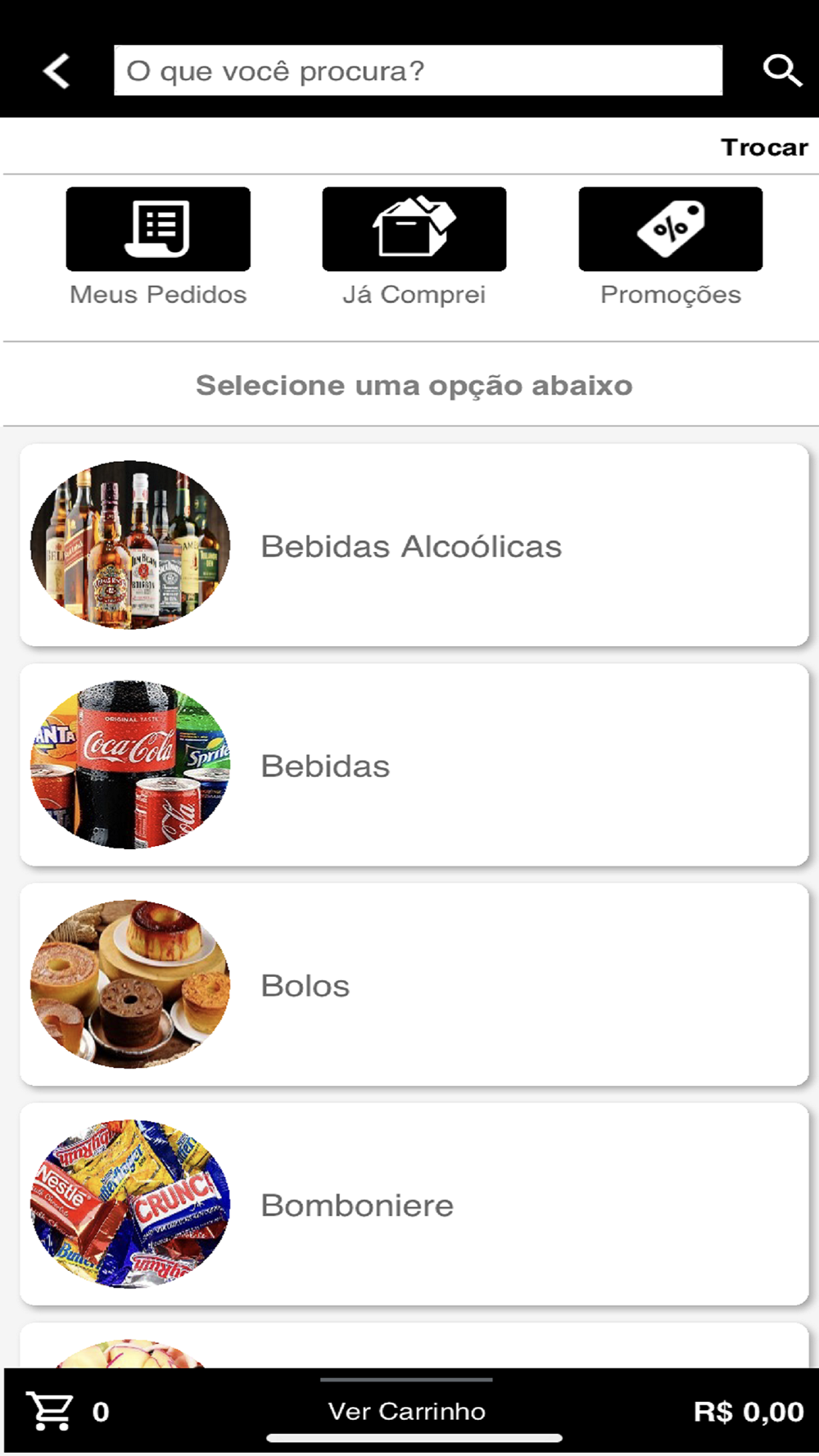The width and height of the screenshot is (819, 1456).
Task: Open Meus Pedidos
Action: coord(158,230)
